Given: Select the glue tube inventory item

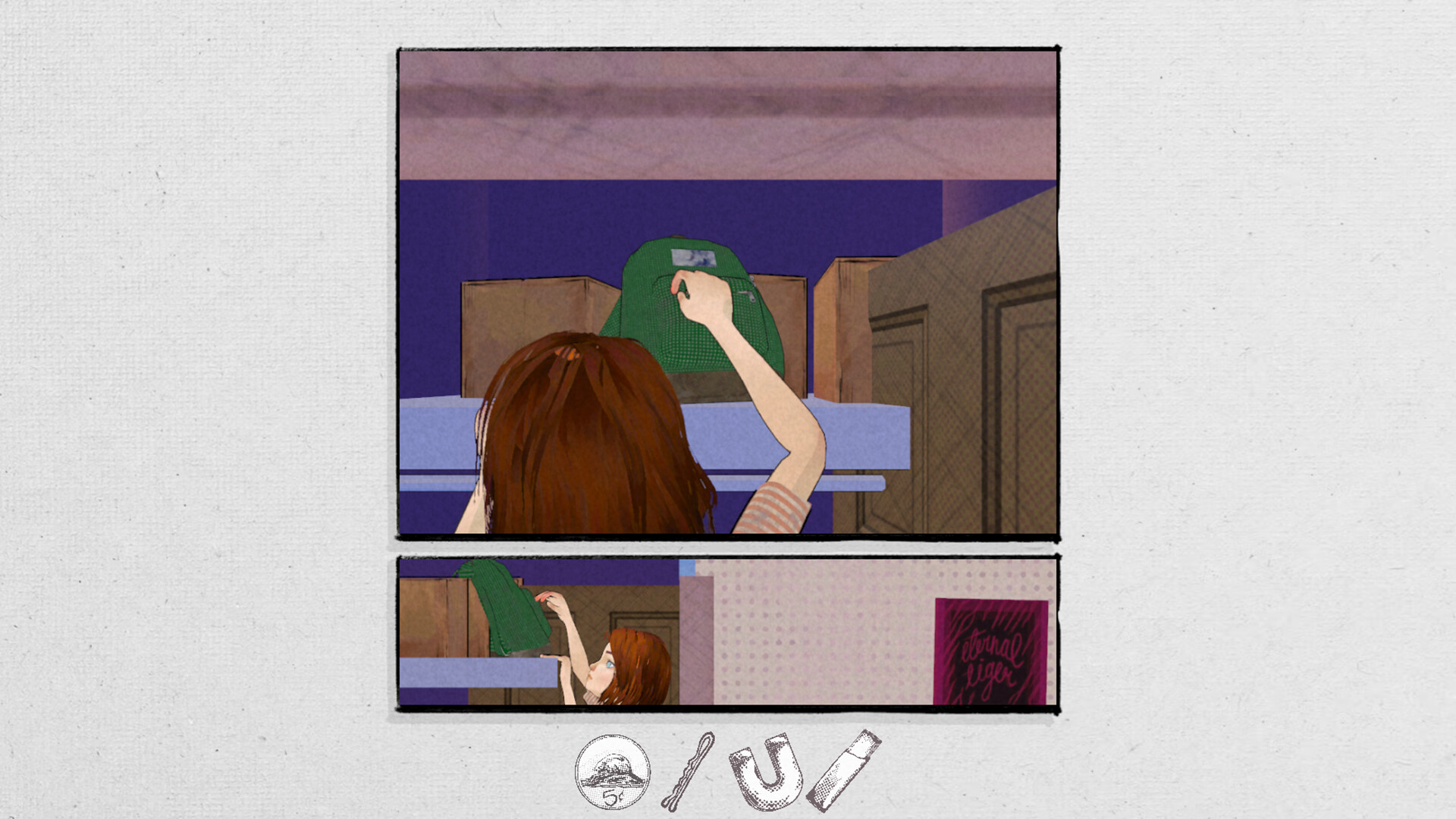Looking at the screenshot, I should [843, 770].
